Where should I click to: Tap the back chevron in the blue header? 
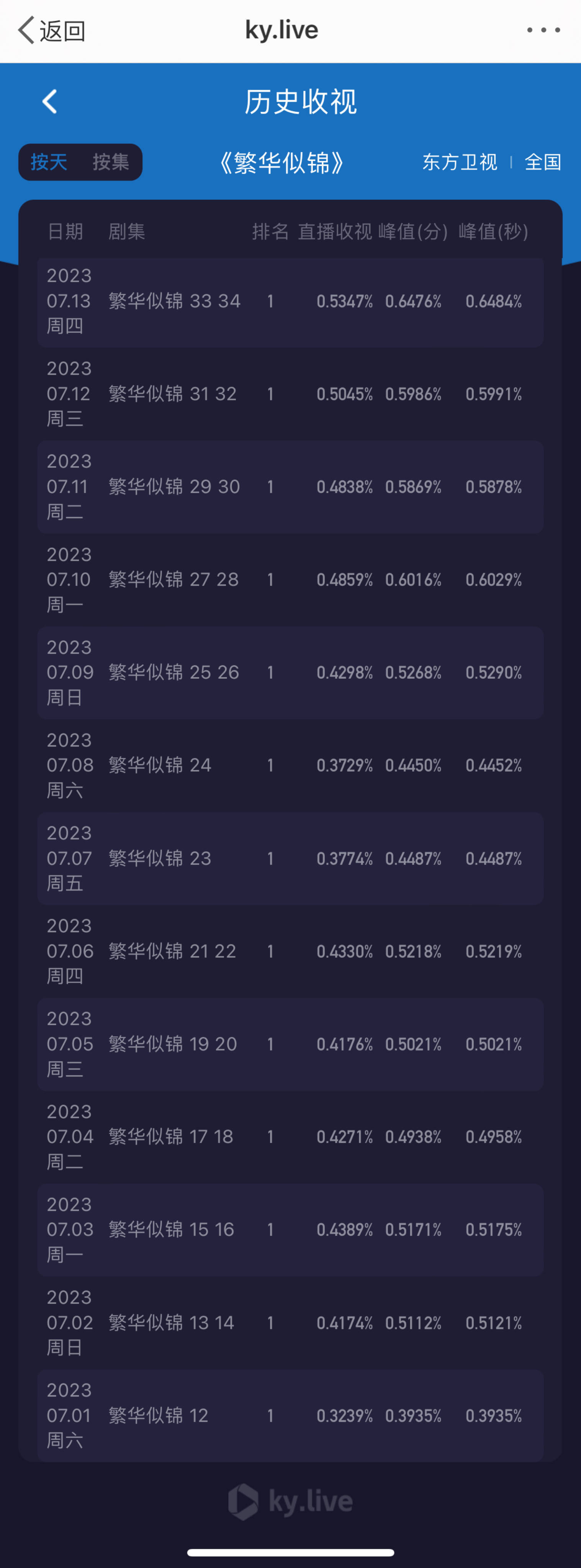click(50, 101)
